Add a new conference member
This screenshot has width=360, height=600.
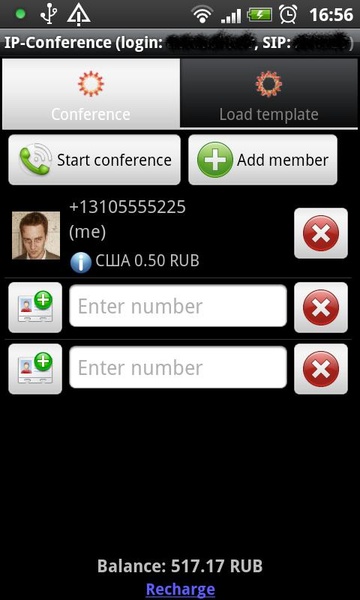pos(263,160)
